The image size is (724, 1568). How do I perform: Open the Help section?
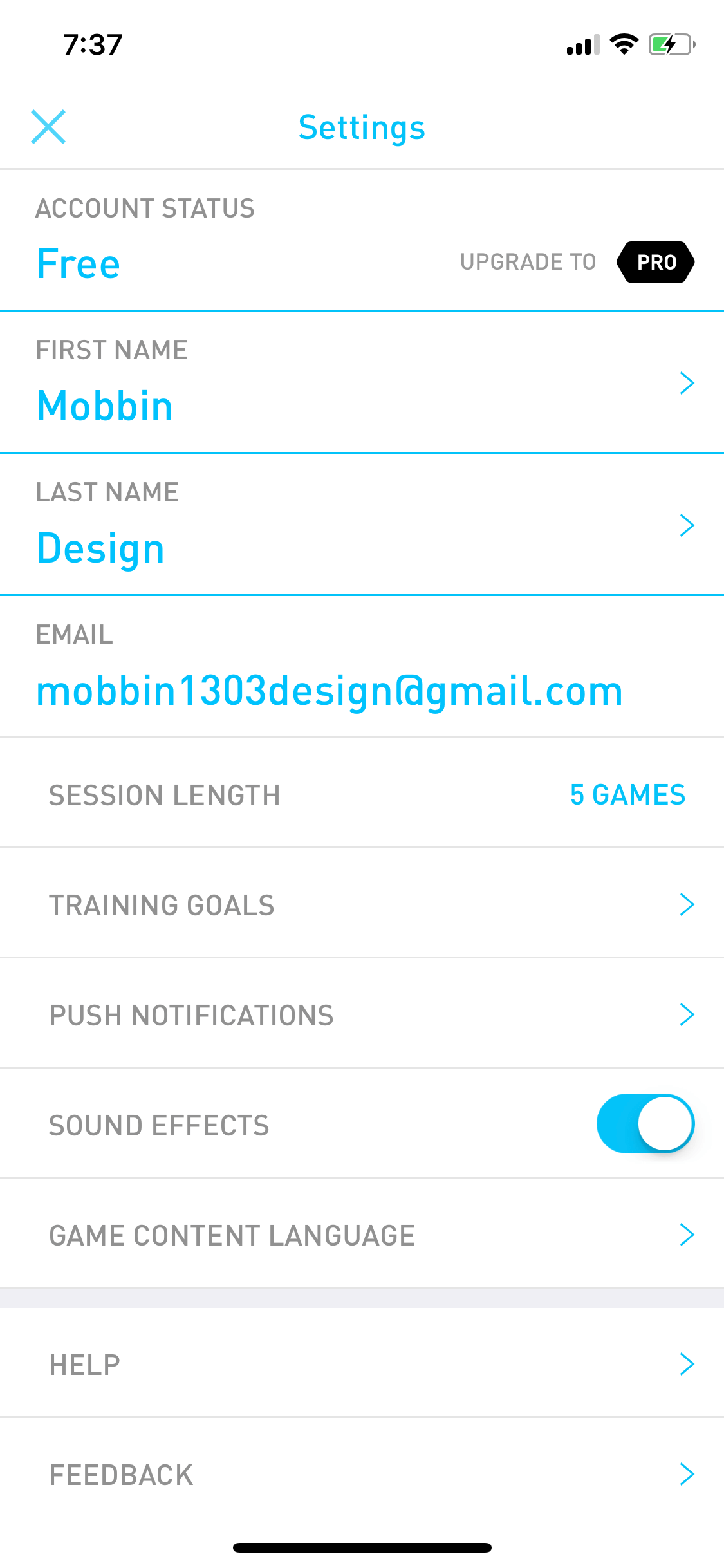point(362,1364)
